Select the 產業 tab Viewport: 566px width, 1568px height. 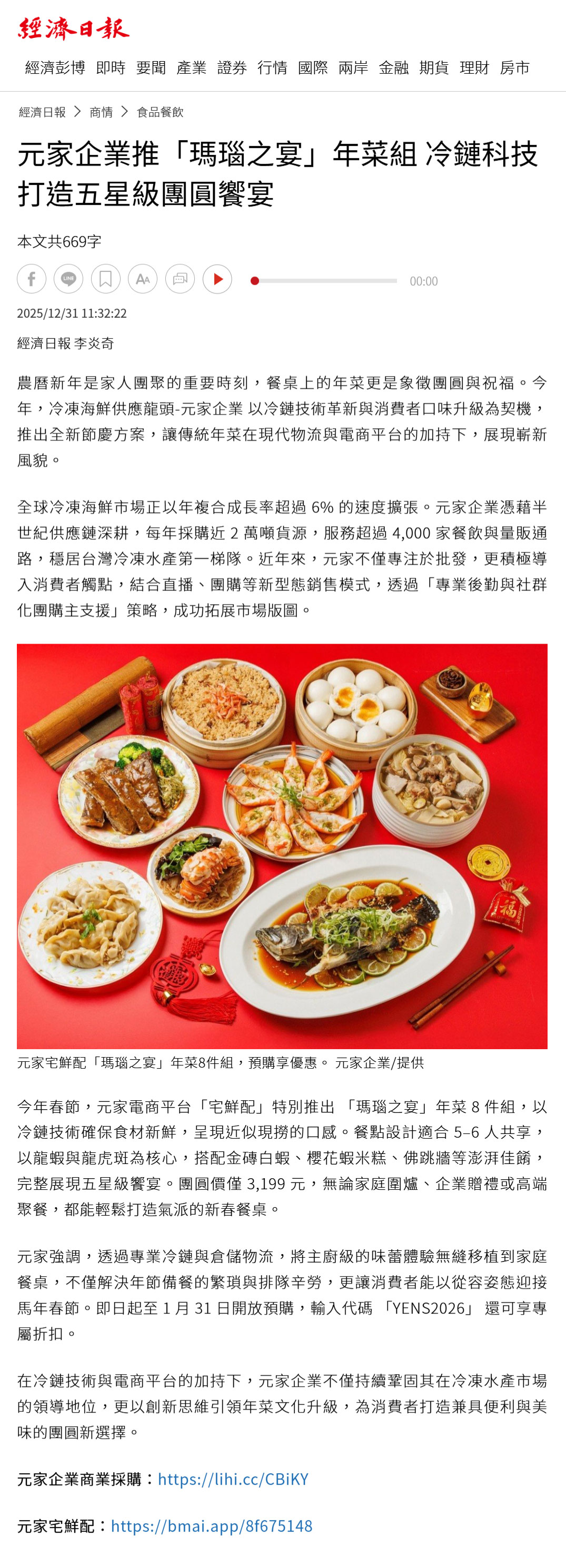(x=192, y=67)
